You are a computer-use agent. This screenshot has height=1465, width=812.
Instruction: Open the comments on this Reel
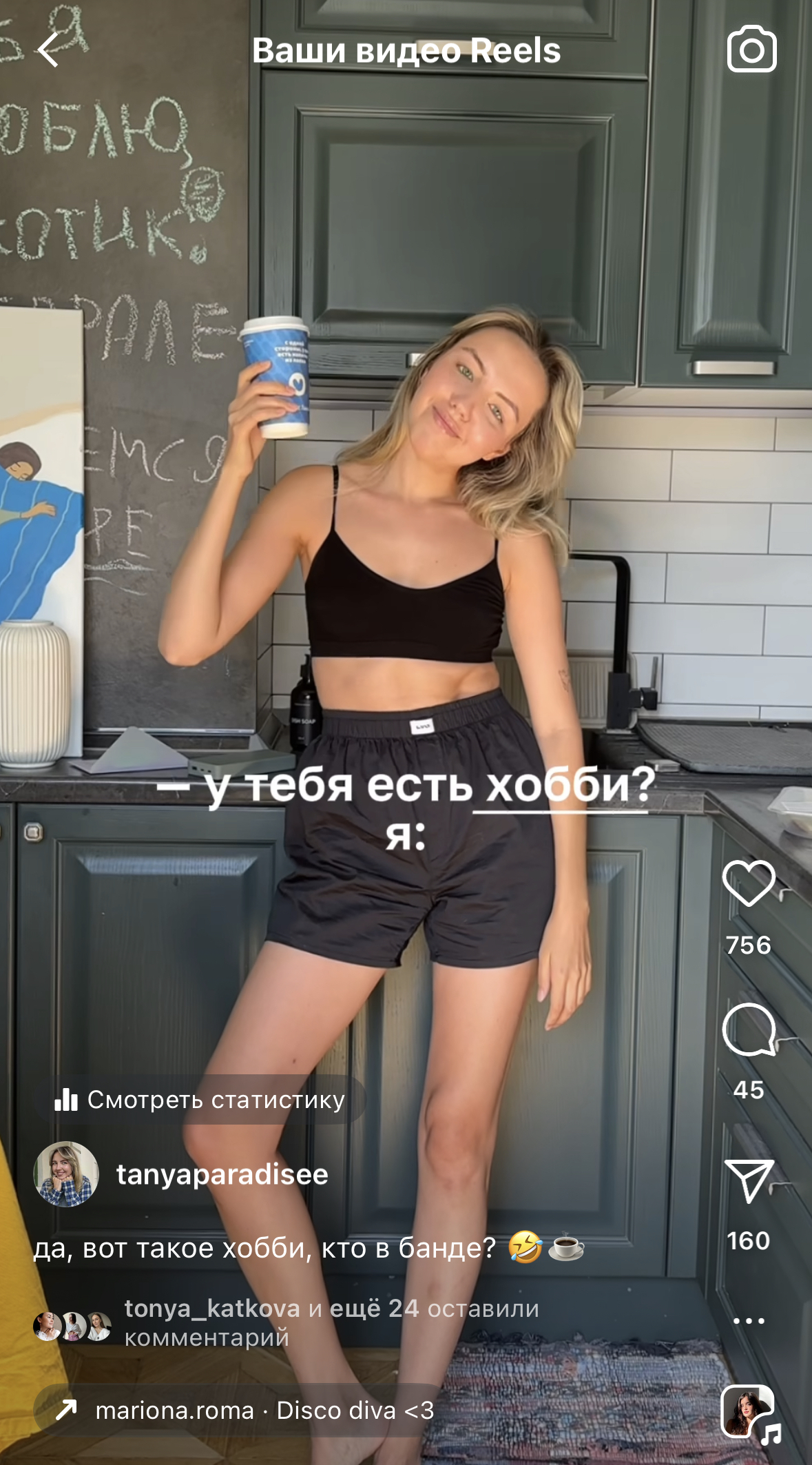[749, 1030]
